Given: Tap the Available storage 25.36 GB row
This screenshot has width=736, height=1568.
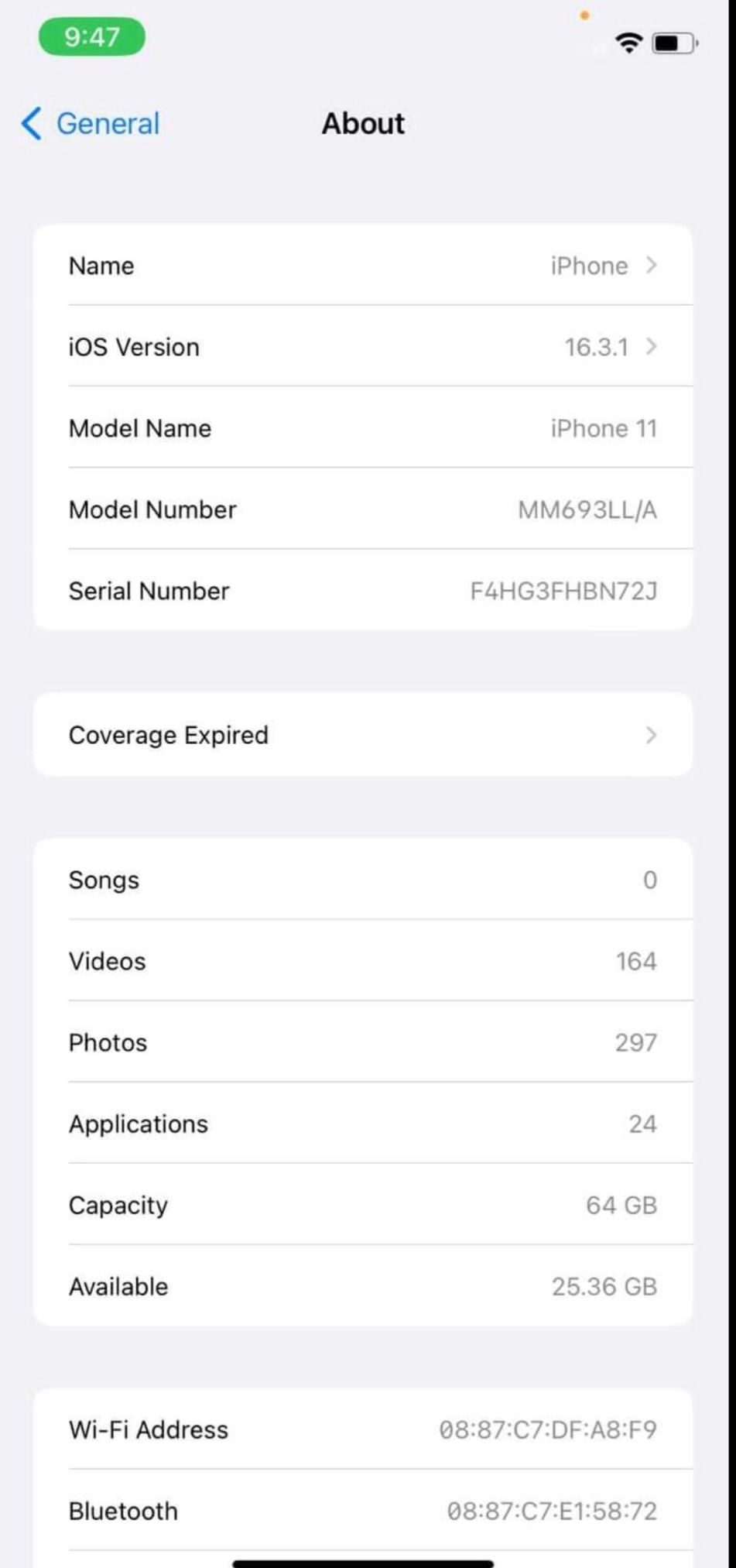Looking at the screenshot, I should (x=364, y=1286).
